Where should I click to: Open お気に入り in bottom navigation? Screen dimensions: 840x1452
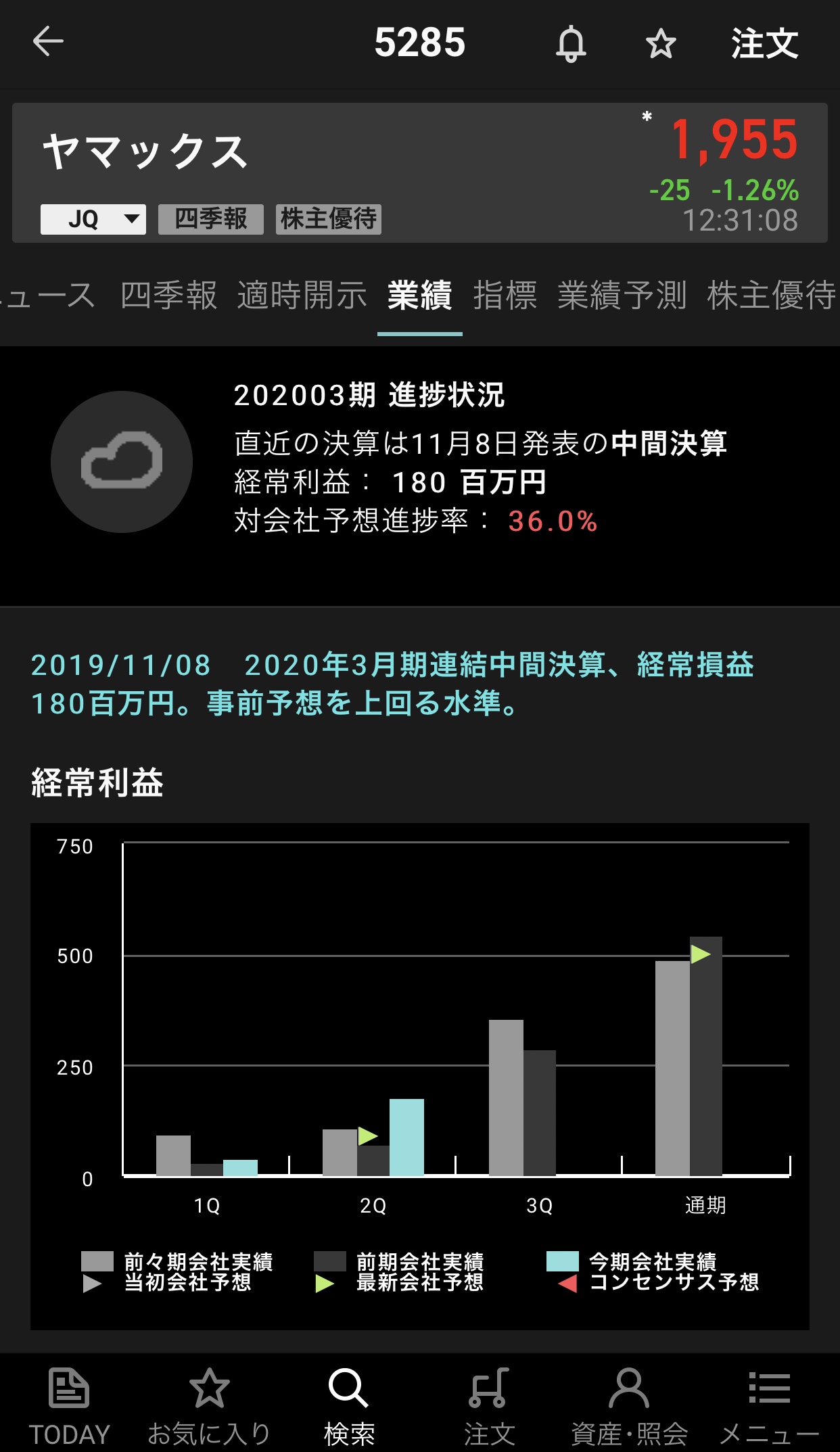[209, 1405]
